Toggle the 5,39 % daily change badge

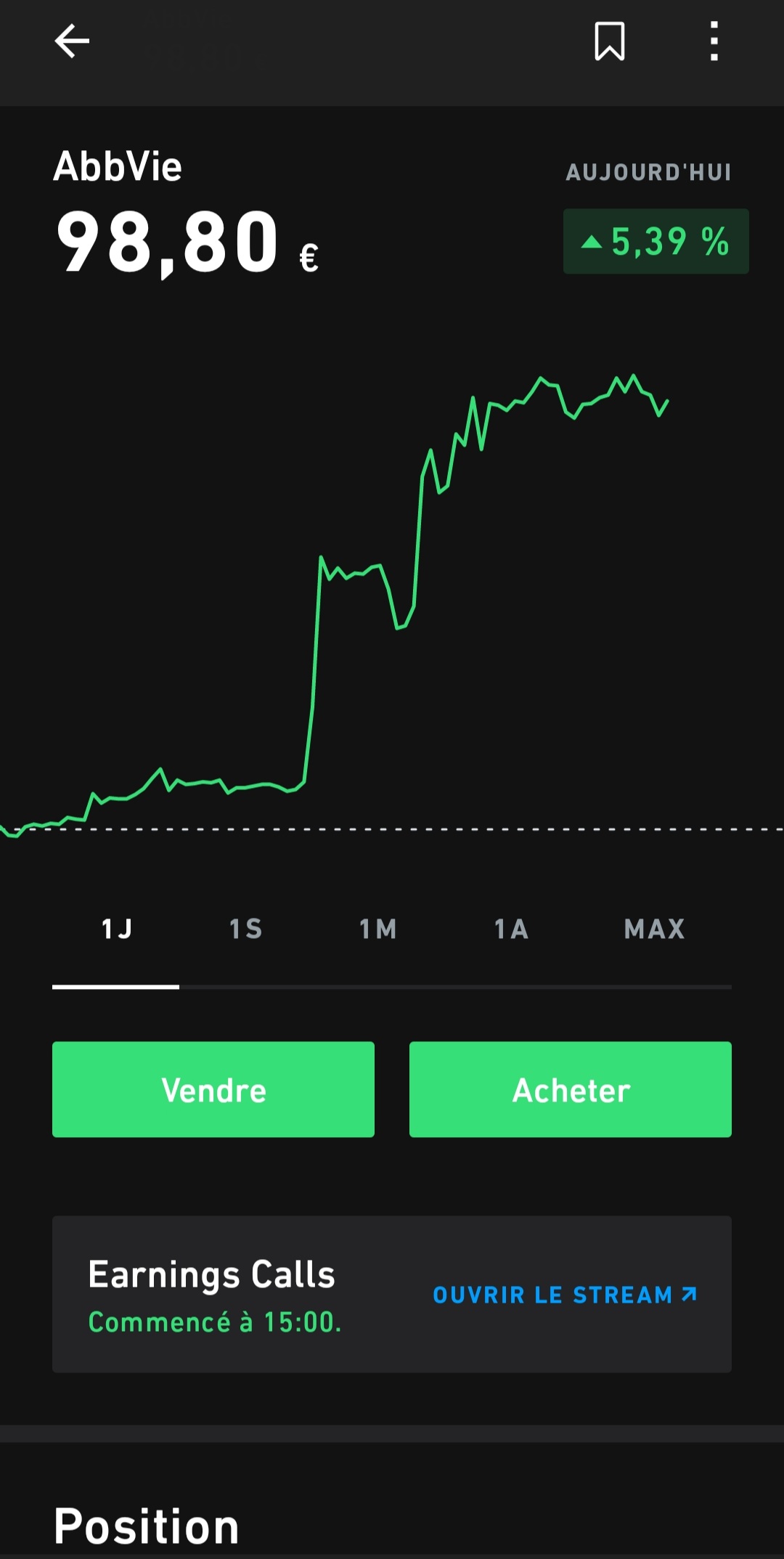656,241
